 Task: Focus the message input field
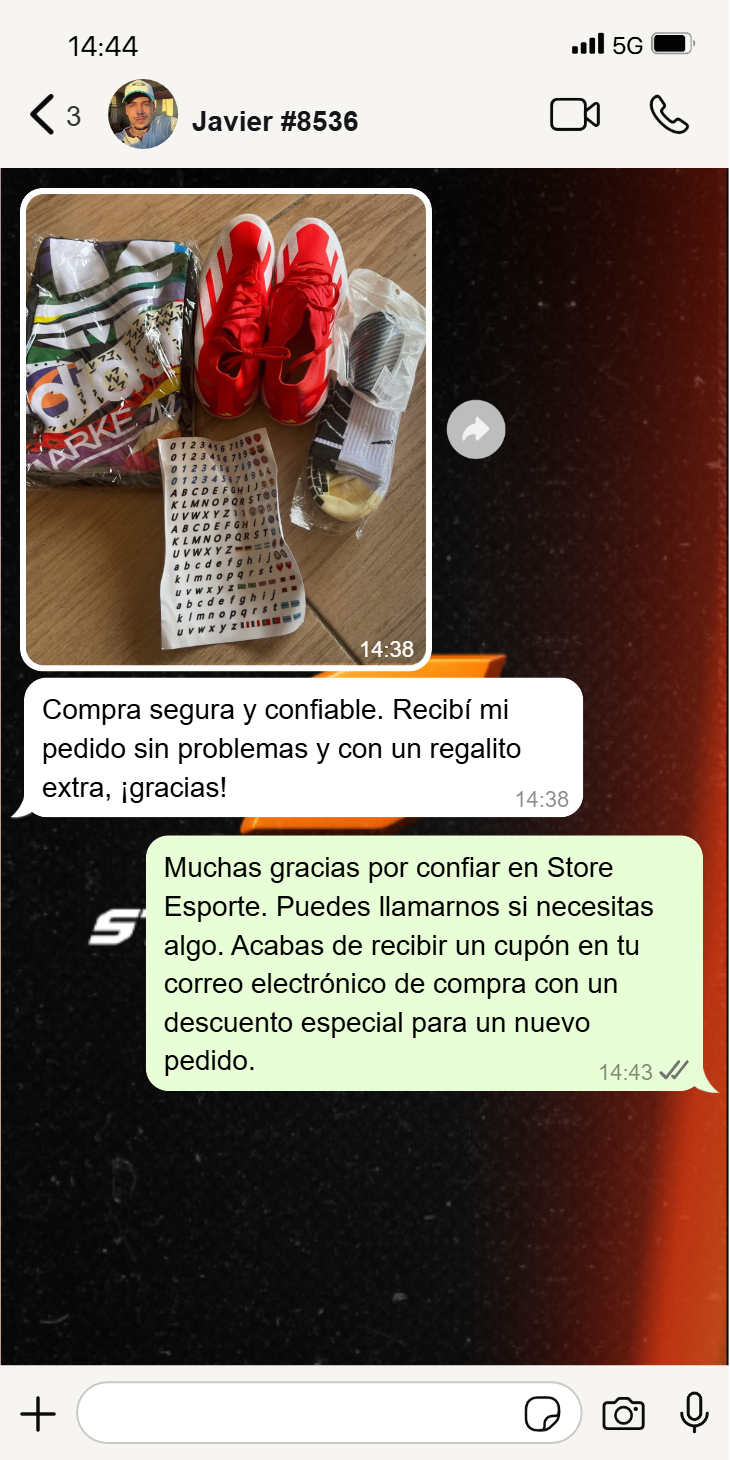[300, 1414]
